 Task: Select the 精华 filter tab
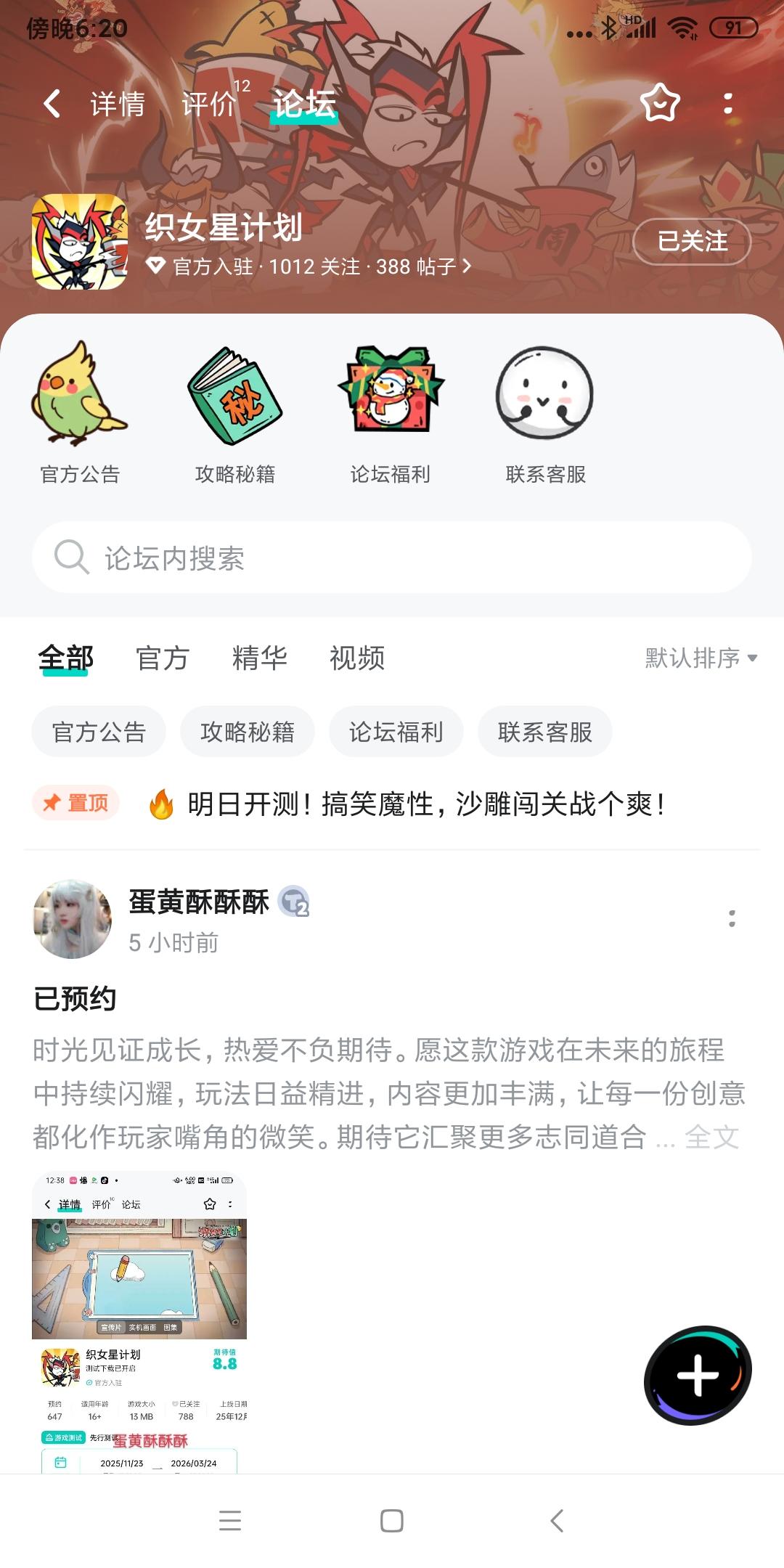point(259,658)
